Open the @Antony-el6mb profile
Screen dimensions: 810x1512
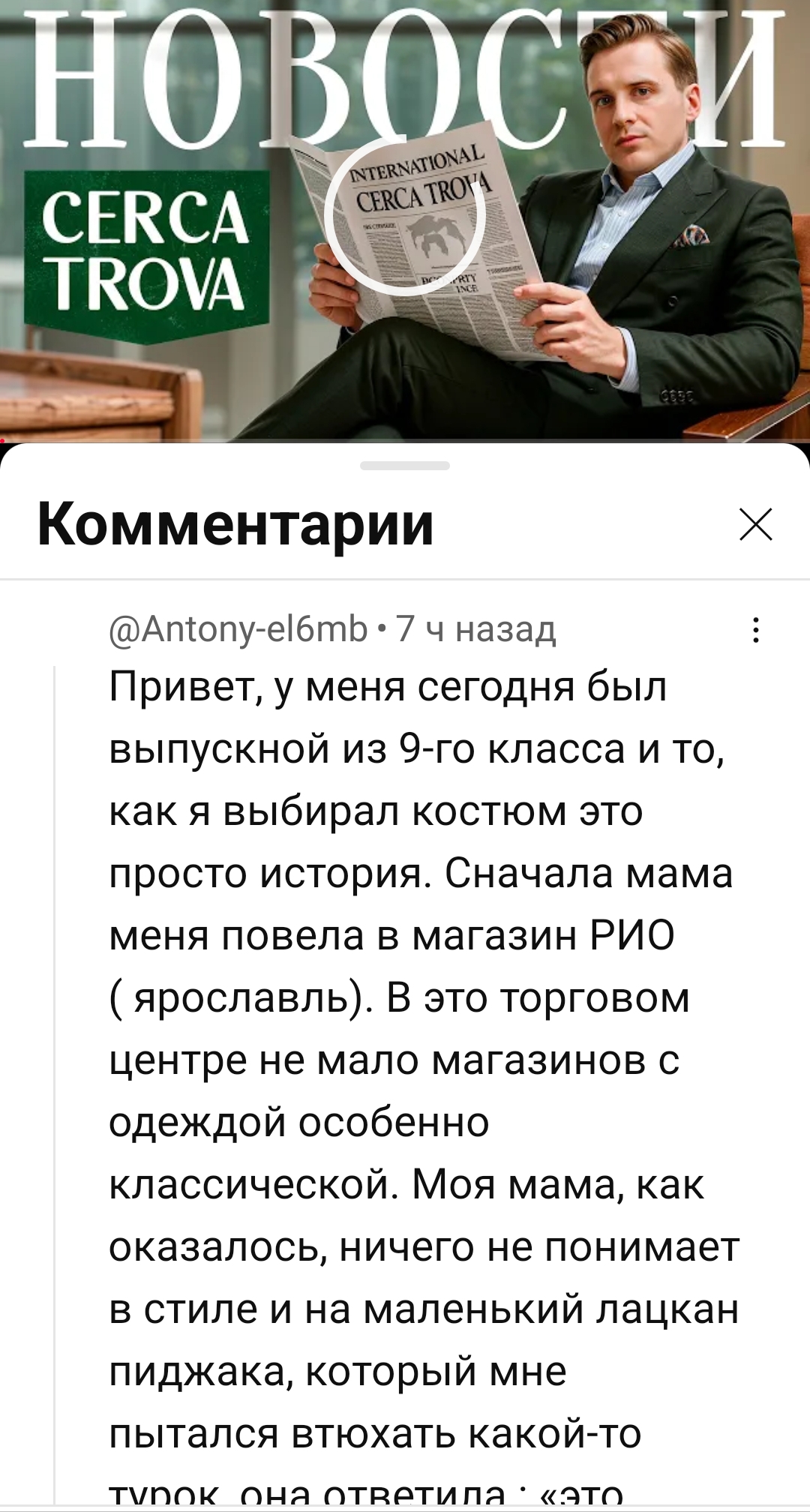pos(238,629)
